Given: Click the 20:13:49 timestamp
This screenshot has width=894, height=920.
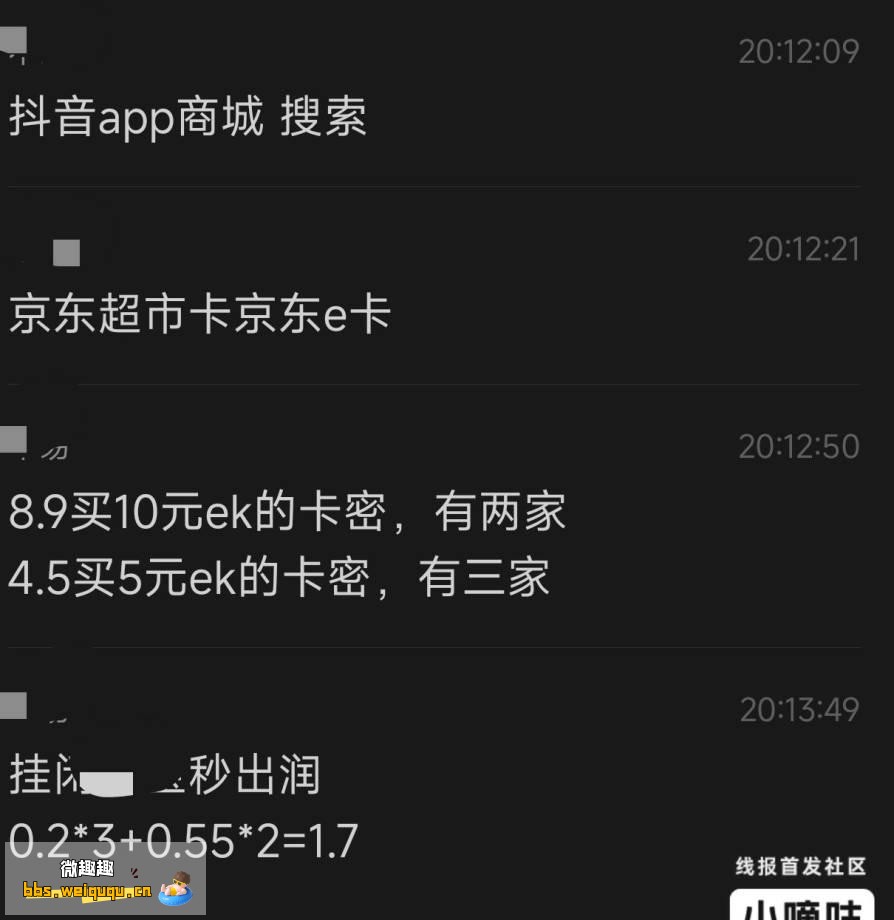Looking at the screenshot, I should (x=797, y=710).
